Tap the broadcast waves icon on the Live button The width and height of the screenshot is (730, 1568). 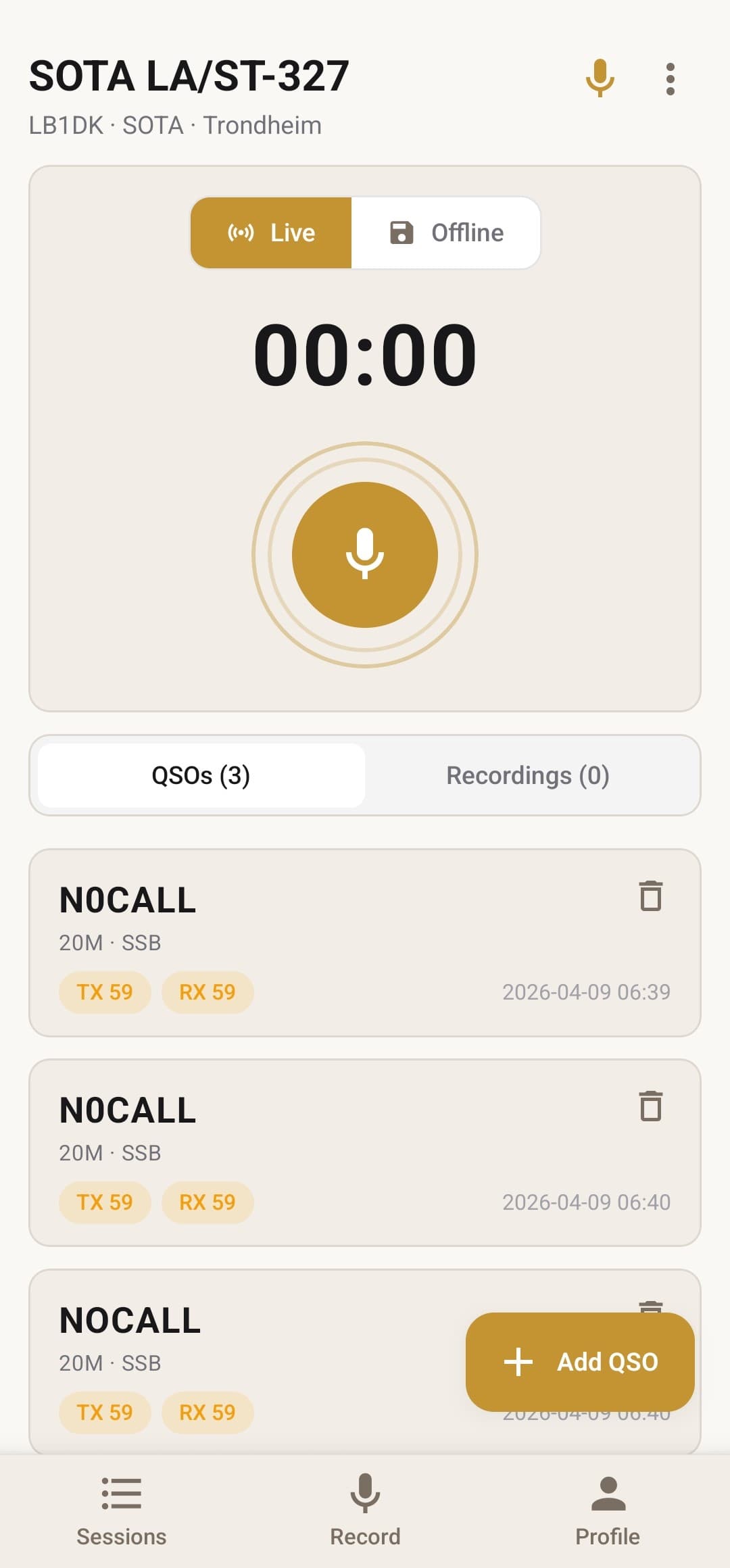point(242,232)
